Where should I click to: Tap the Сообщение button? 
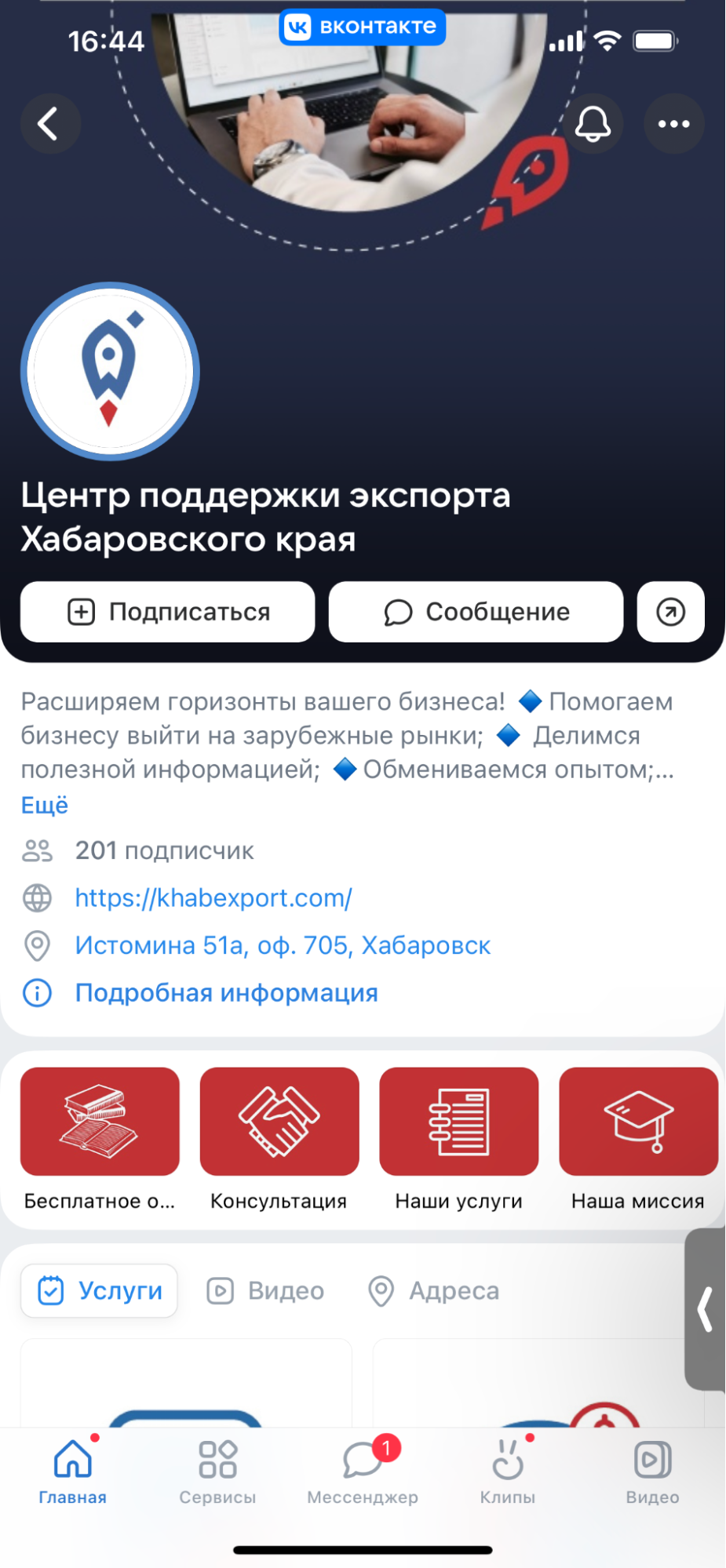pyautogui.click(x=476, y=612)
